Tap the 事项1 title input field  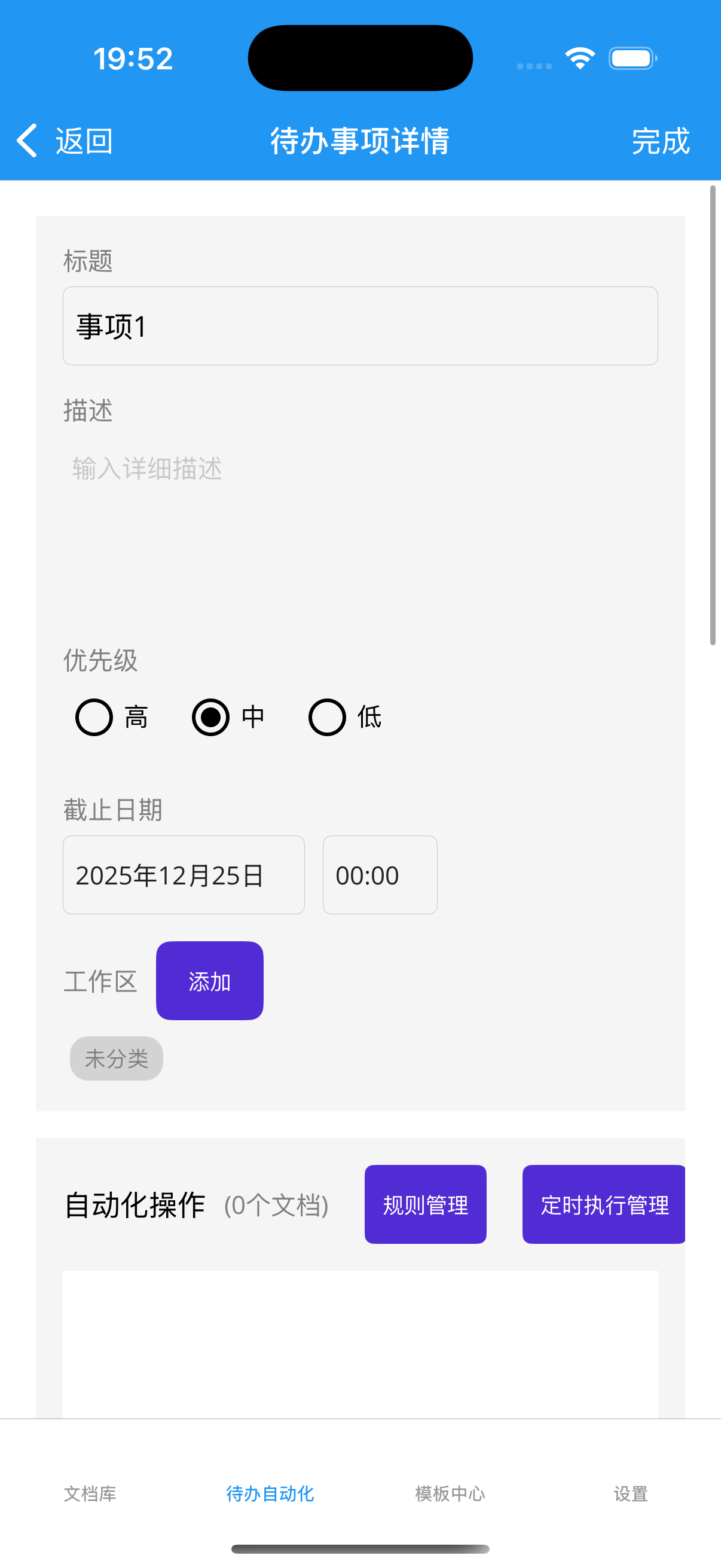(360, 326)
